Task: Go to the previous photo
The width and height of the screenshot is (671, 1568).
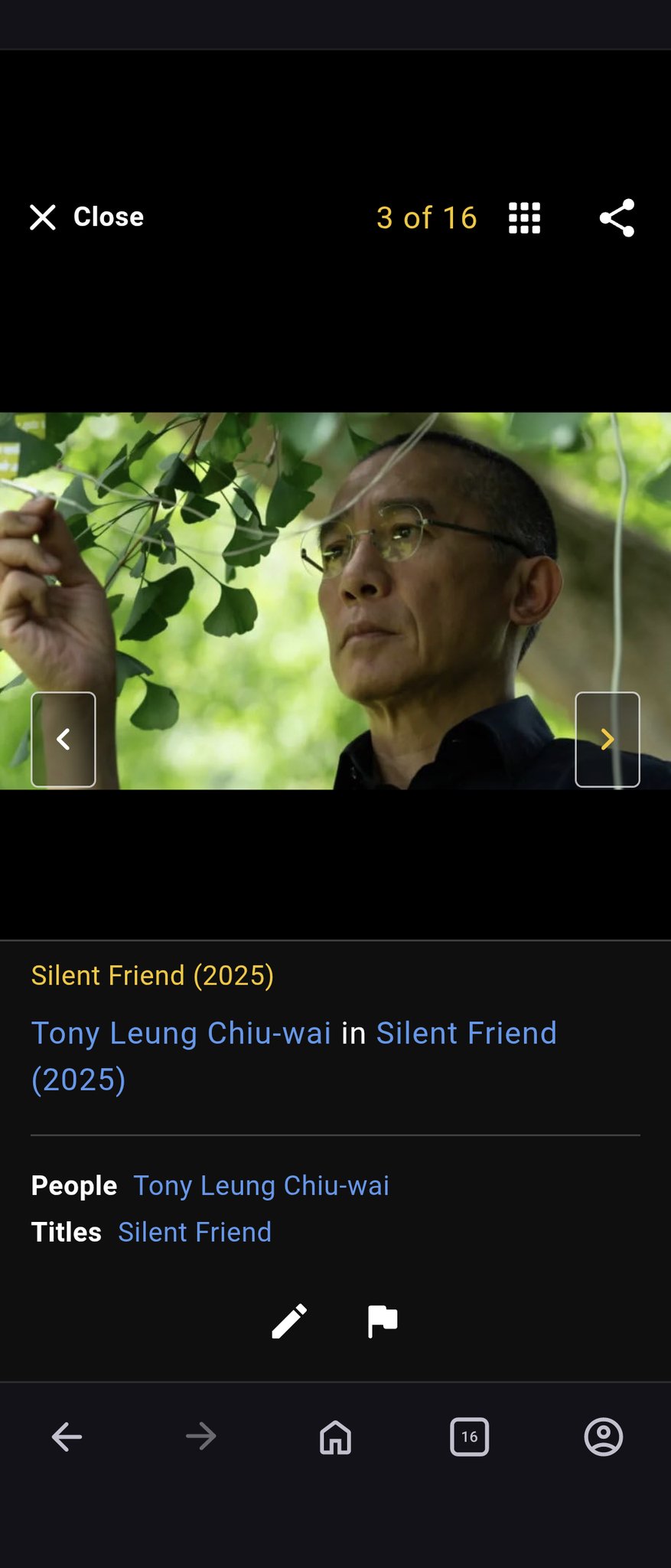Action: [x=64, y=739]
